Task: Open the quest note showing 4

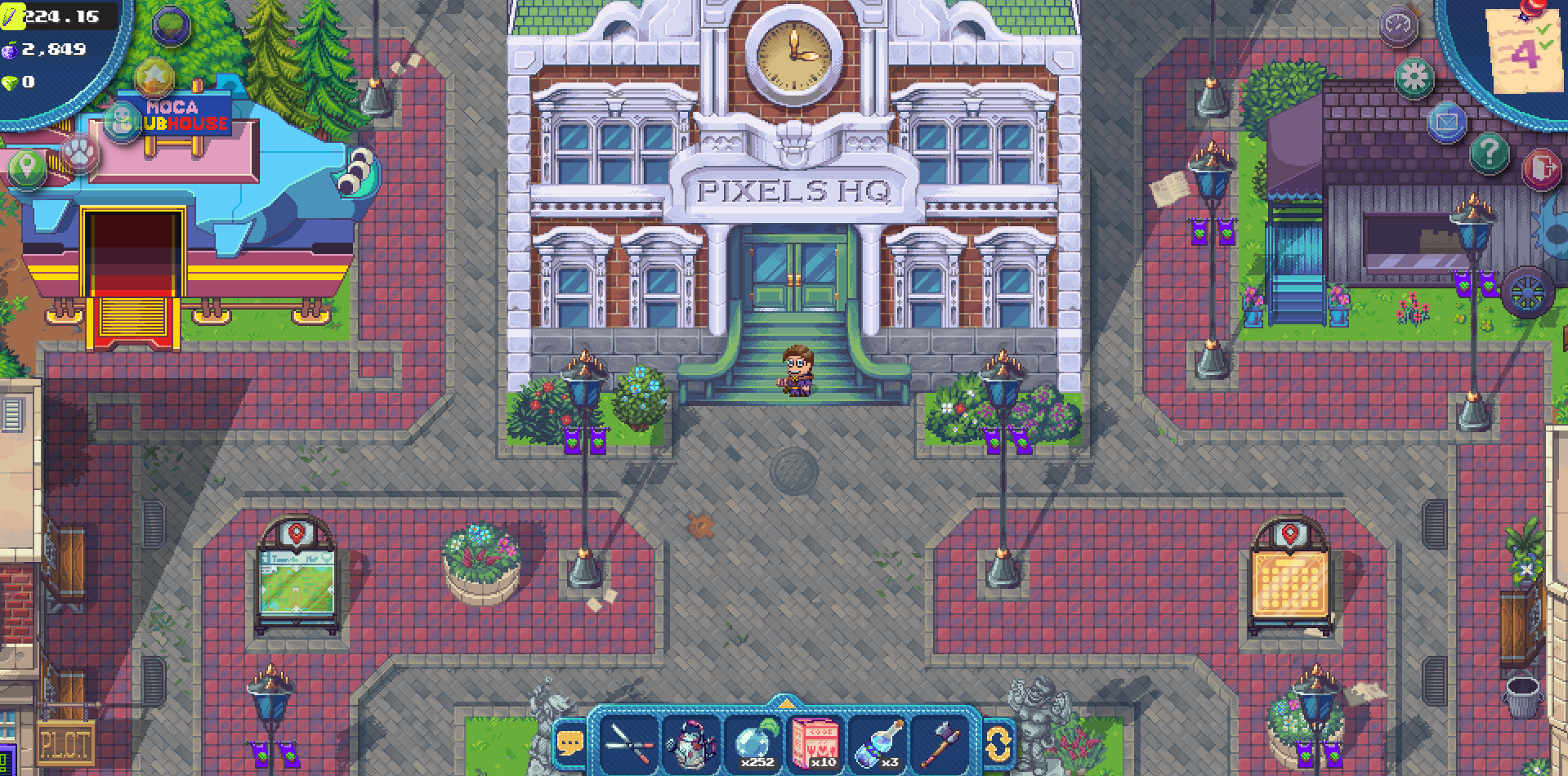Action: coord(1525,49)
